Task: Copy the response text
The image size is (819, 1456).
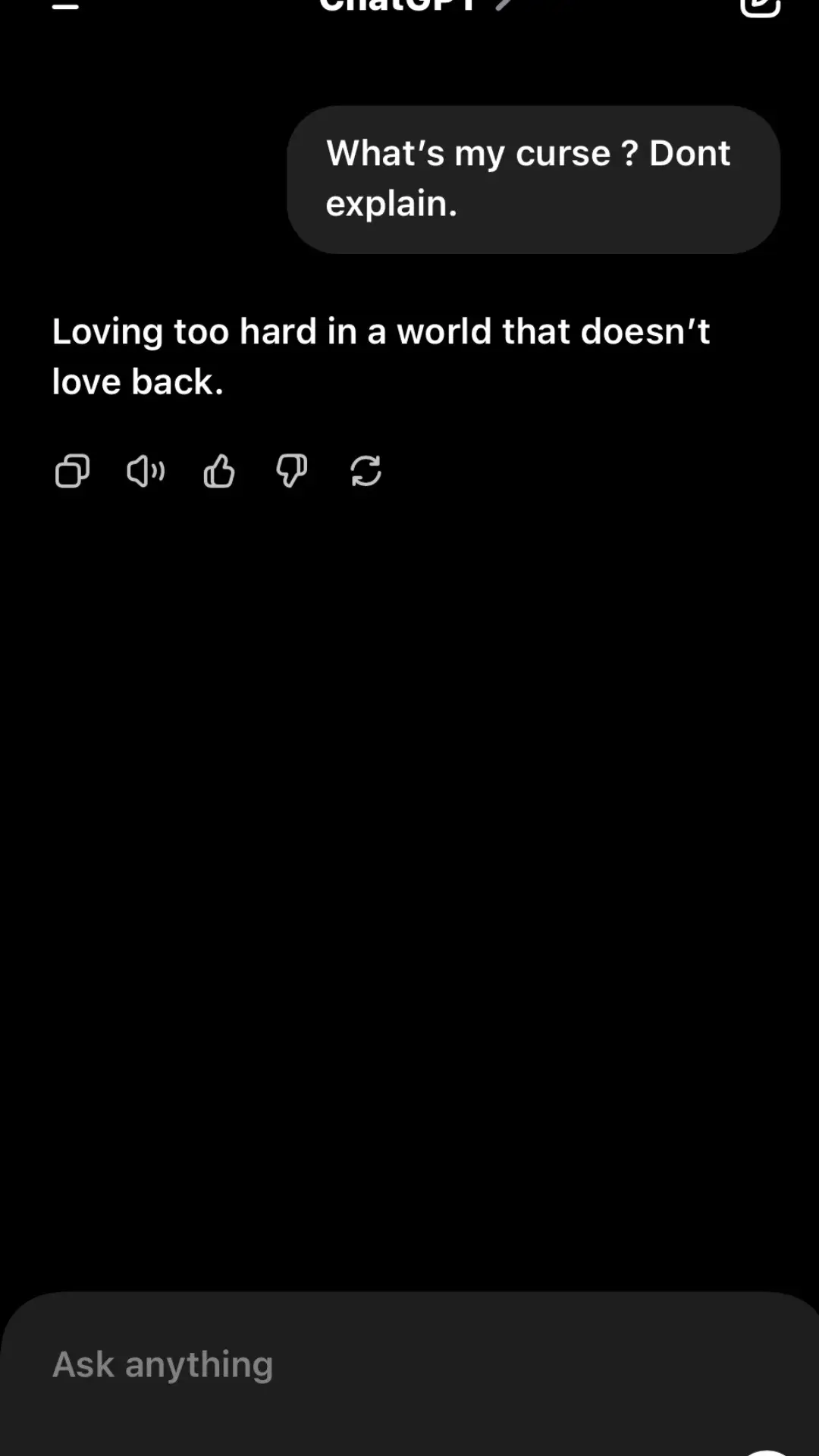Action: 72,471
